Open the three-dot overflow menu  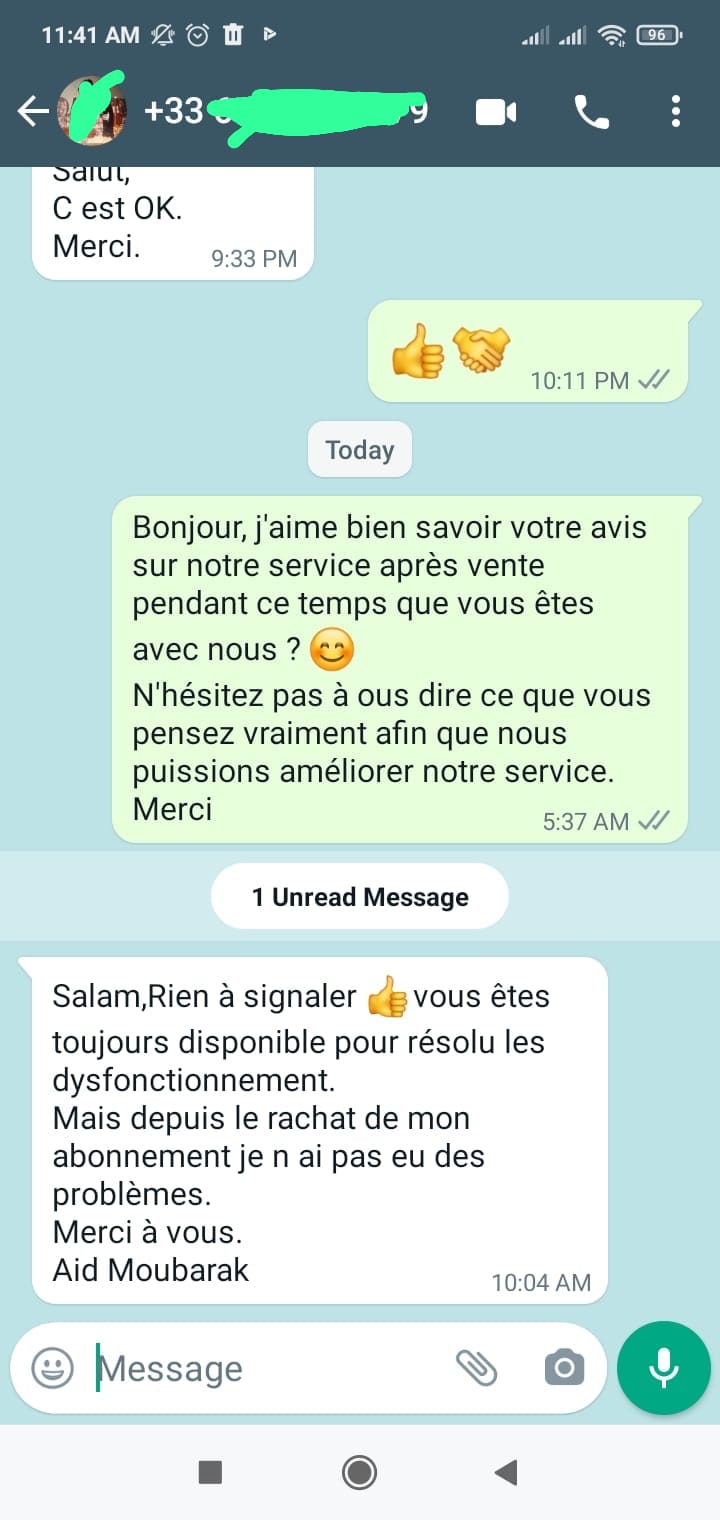click(676, 111)
